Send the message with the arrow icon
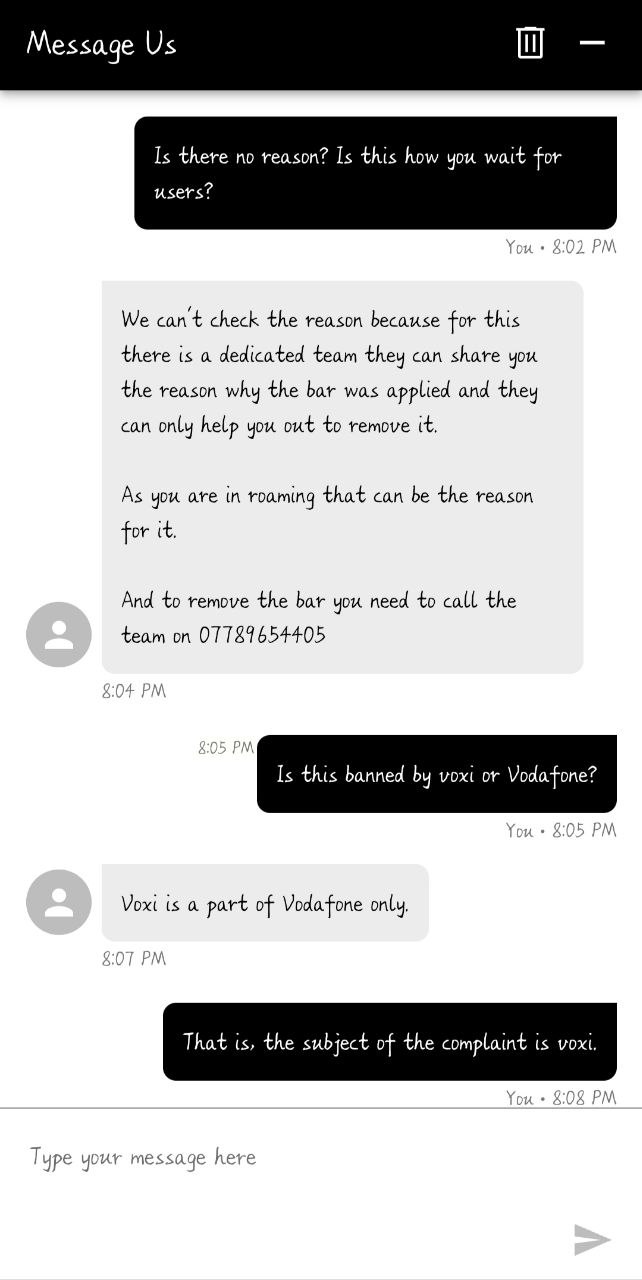 (592, 1240)
